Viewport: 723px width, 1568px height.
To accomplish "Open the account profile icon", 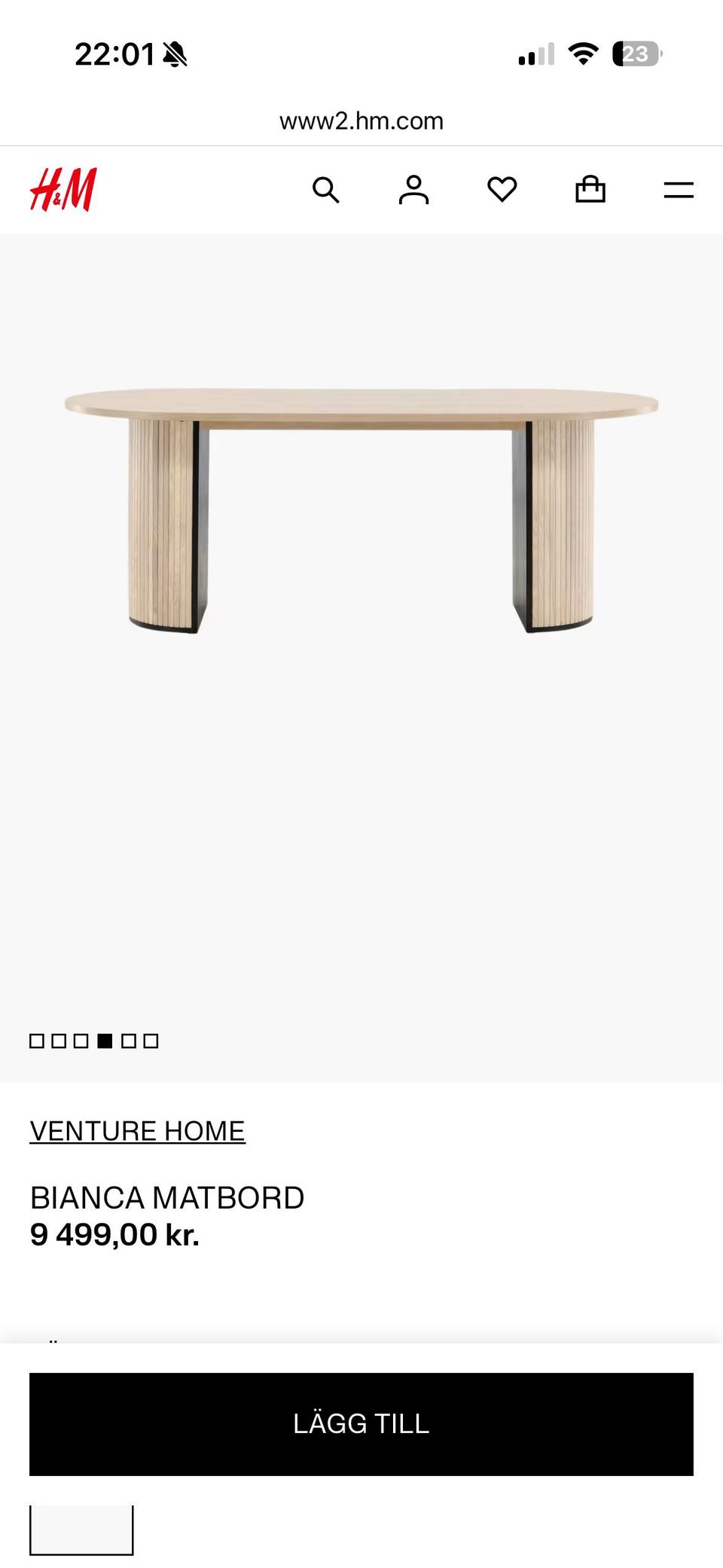I will coord(413,190).
